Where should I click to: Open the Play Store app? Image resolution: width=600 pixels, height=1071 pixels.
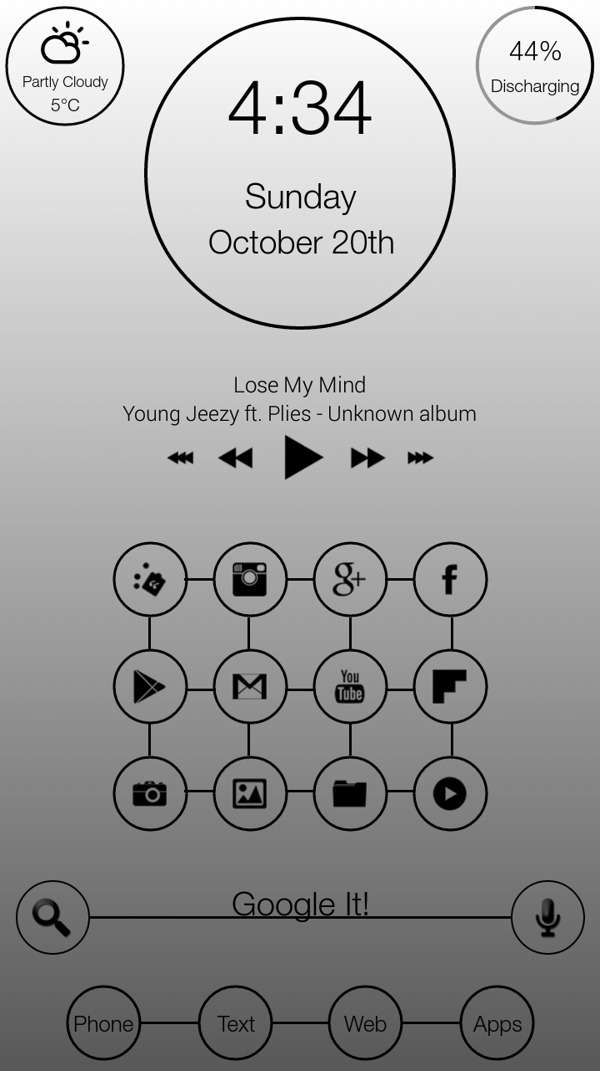pyautogui.click(x=150, y=687)
